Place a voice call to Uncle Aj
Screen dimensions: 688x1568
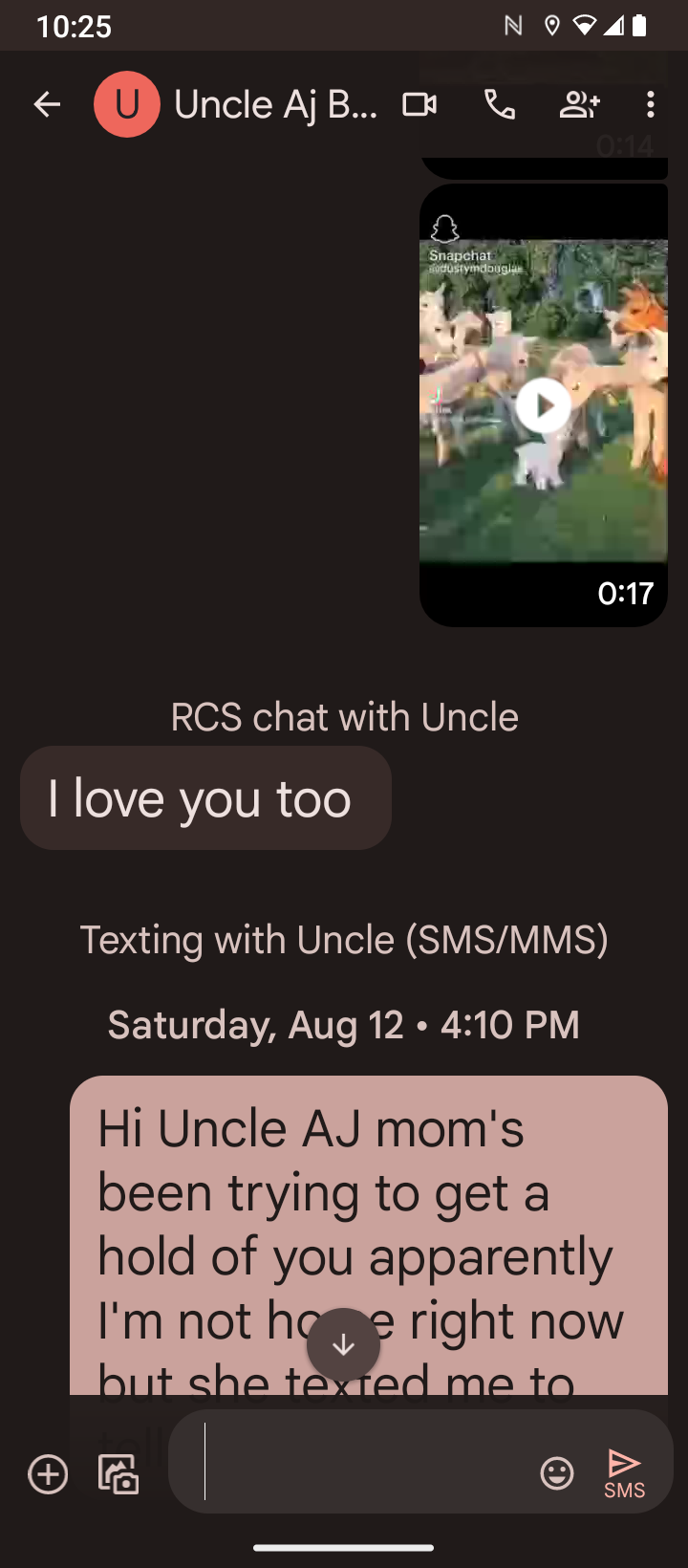tap(499, 104)
